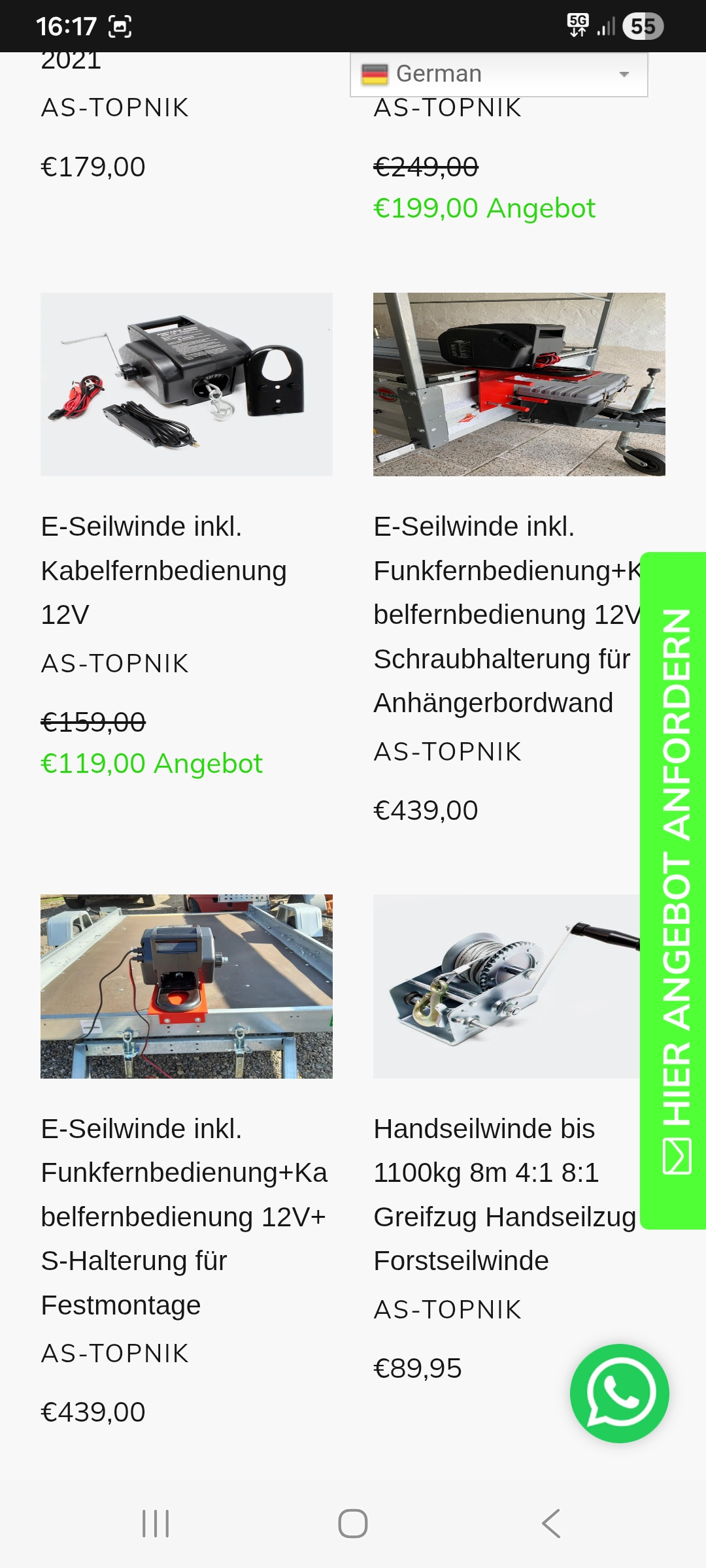Open the 'Schraubhalterung für Anhängerbordwand' product title
The image size is (706, 1568).
(x=503, y=614)
